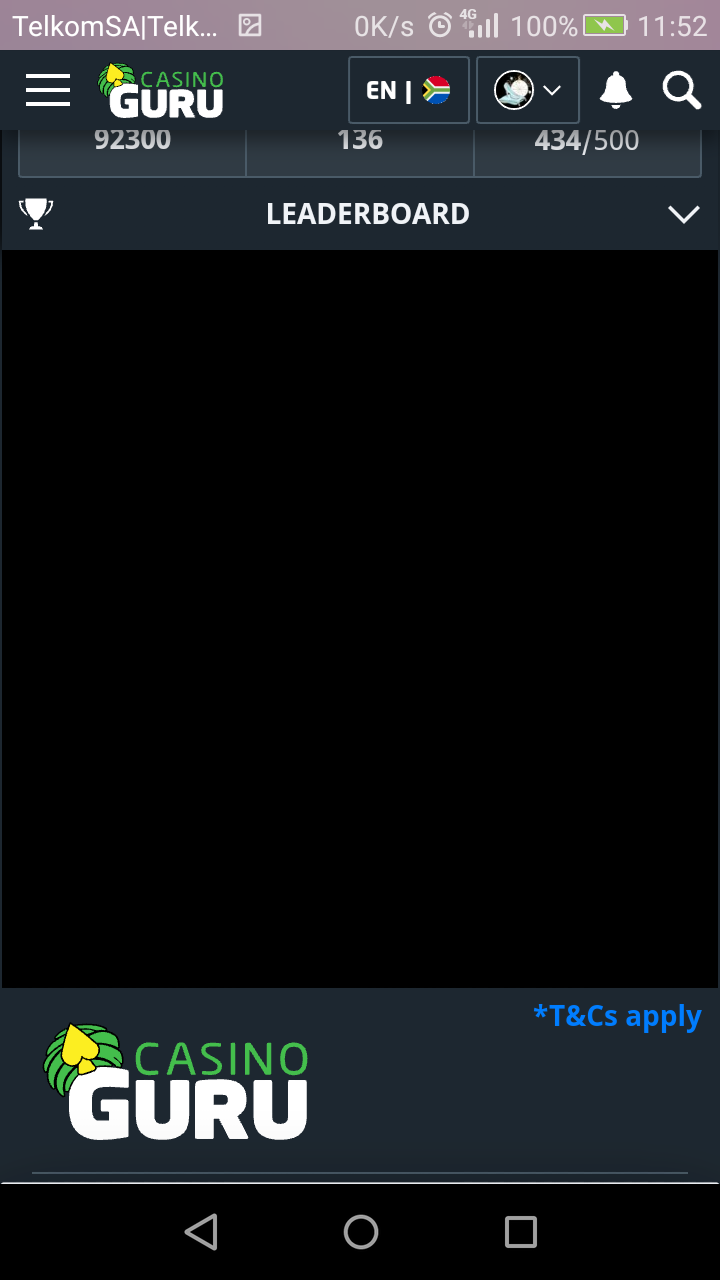Viewport: 720px width, 1280px height.
Task: Go to the home screen
Action: [360, 1232]
